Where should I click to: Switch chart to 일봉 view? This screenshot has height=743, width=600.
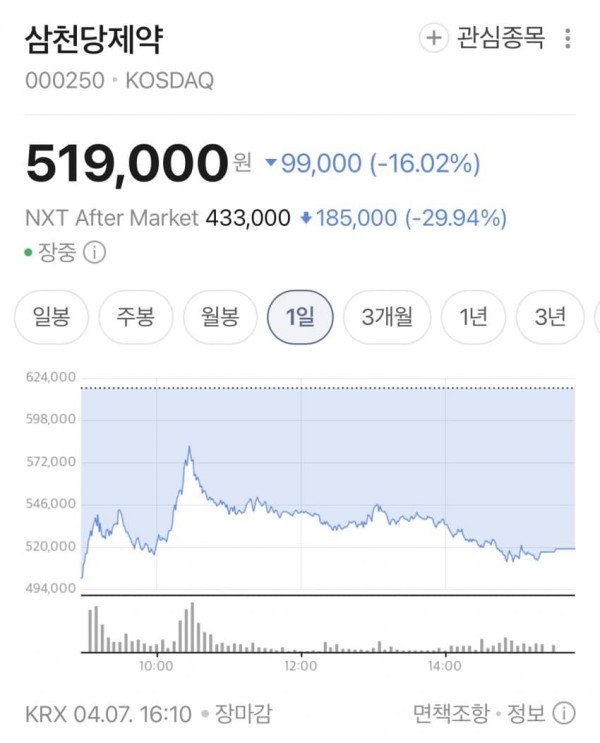(x=50, y=318)
